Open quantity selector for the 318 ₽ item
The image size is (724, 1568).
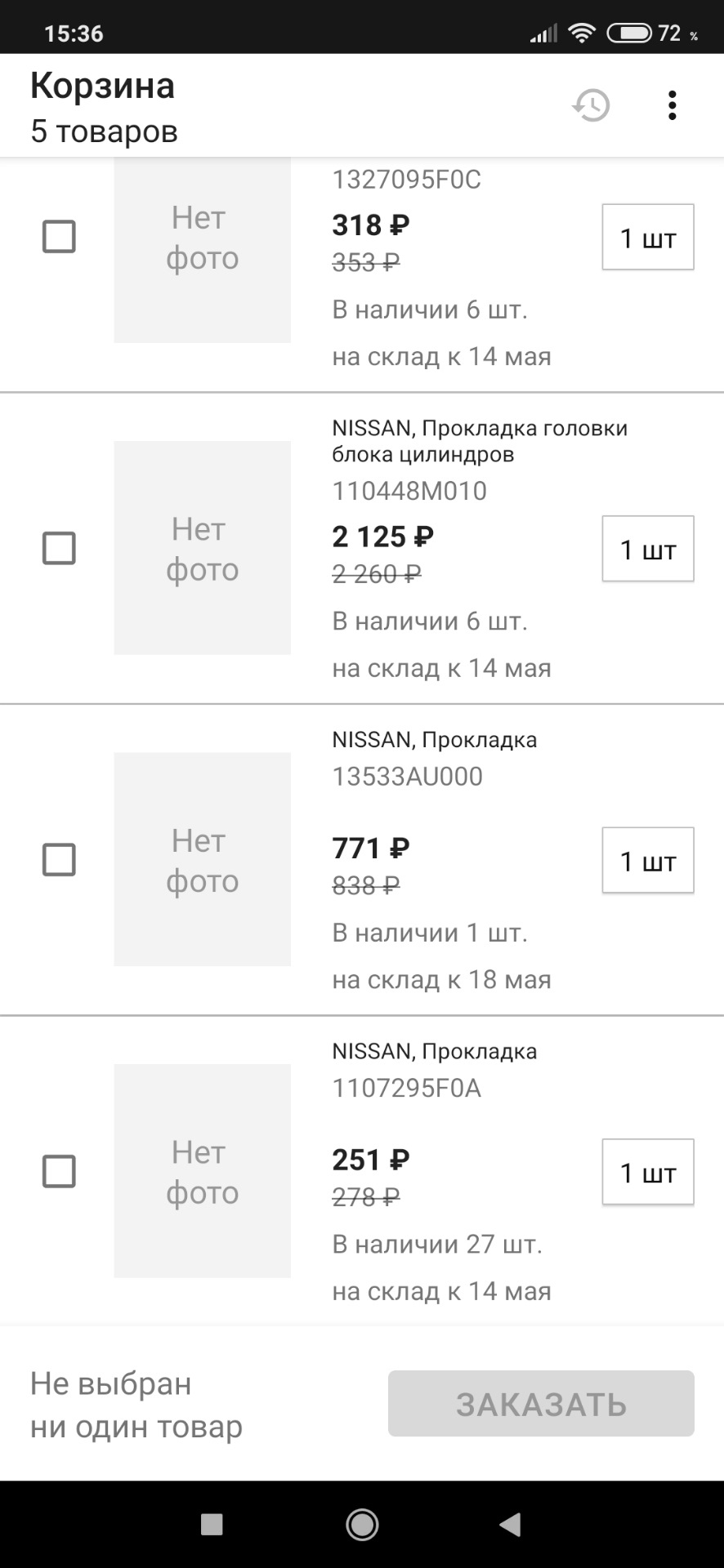647,237
